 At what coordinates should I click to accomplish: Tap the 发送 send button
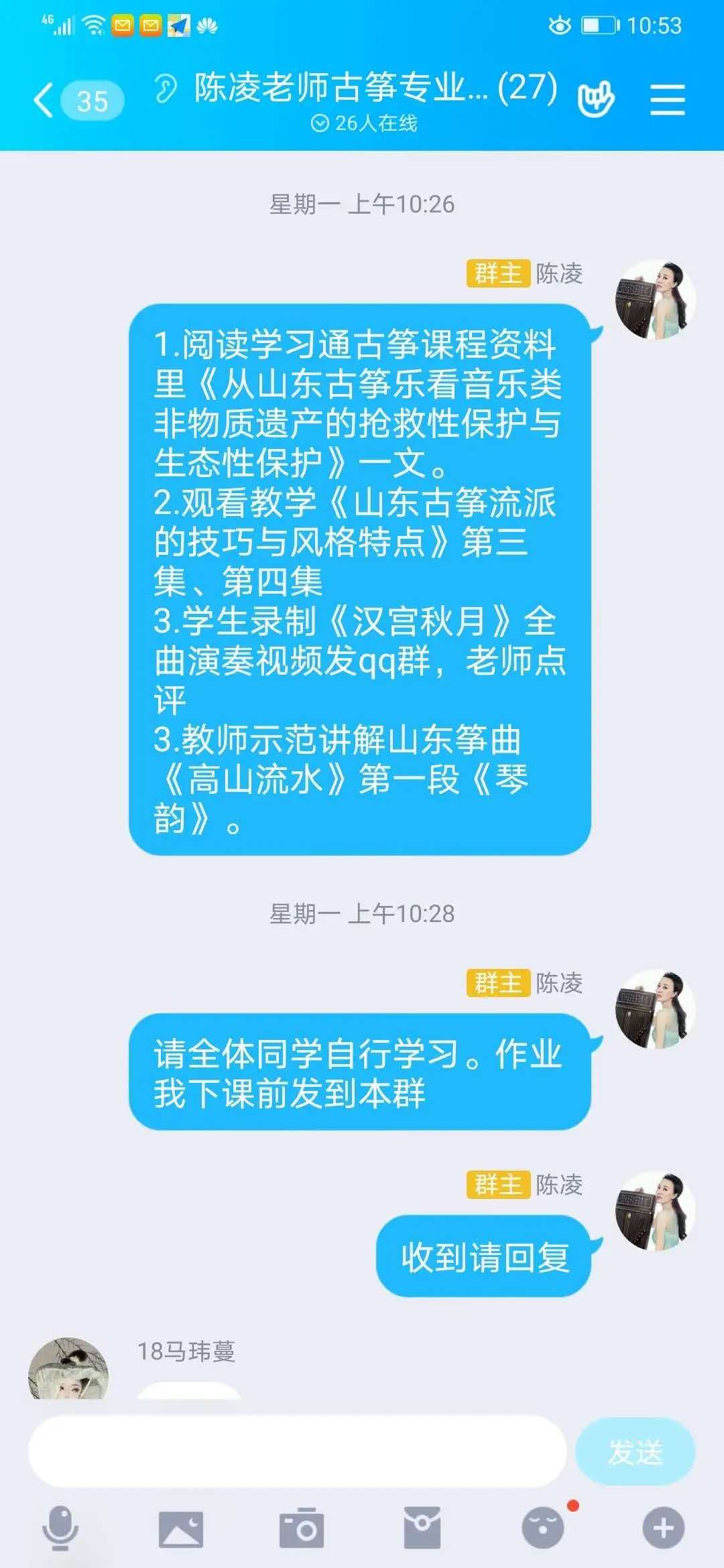[x=635, y=1452]
